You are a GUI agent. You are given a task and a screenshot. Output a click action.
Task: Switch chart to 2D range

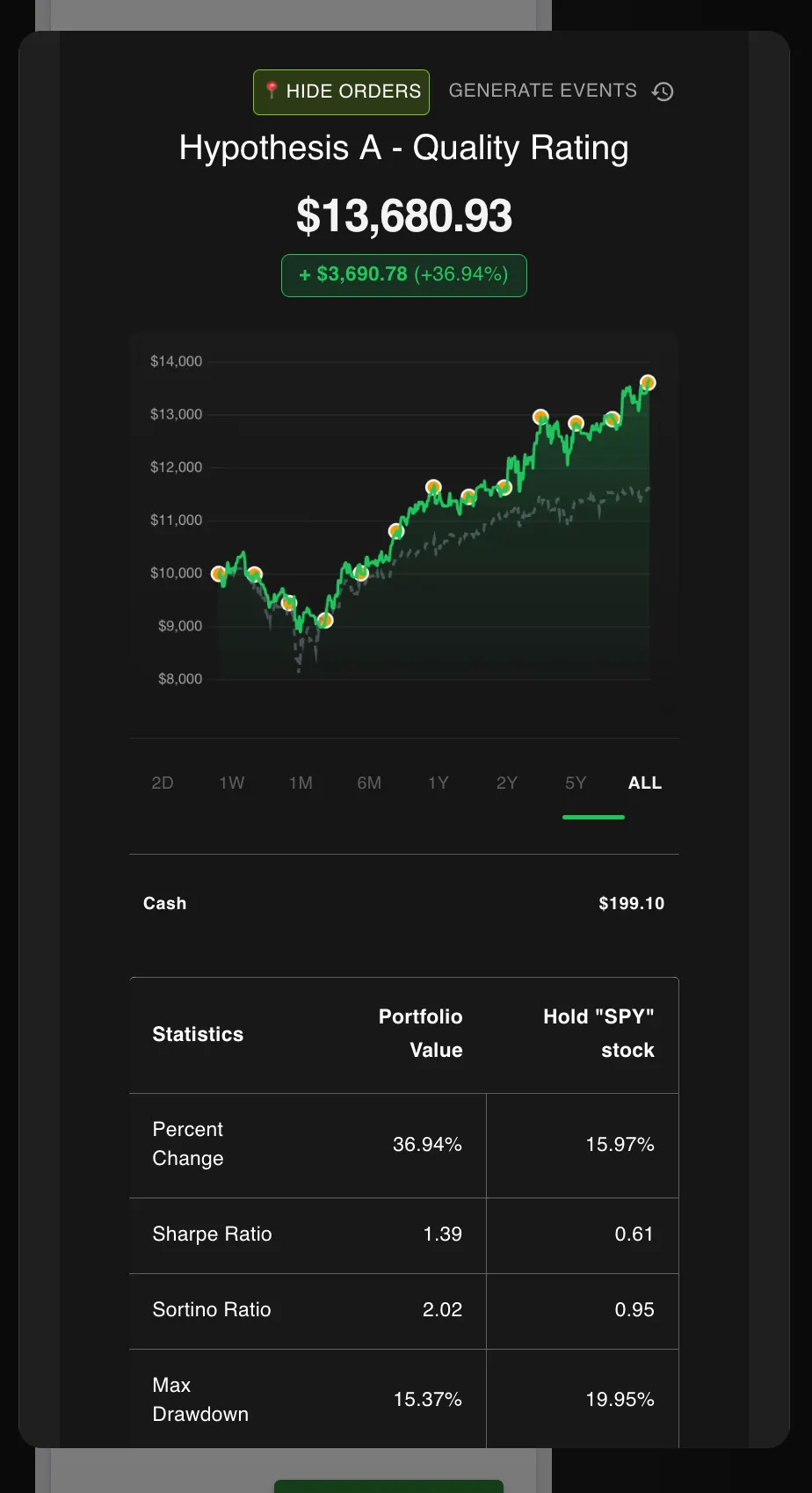tap(163, 783)
